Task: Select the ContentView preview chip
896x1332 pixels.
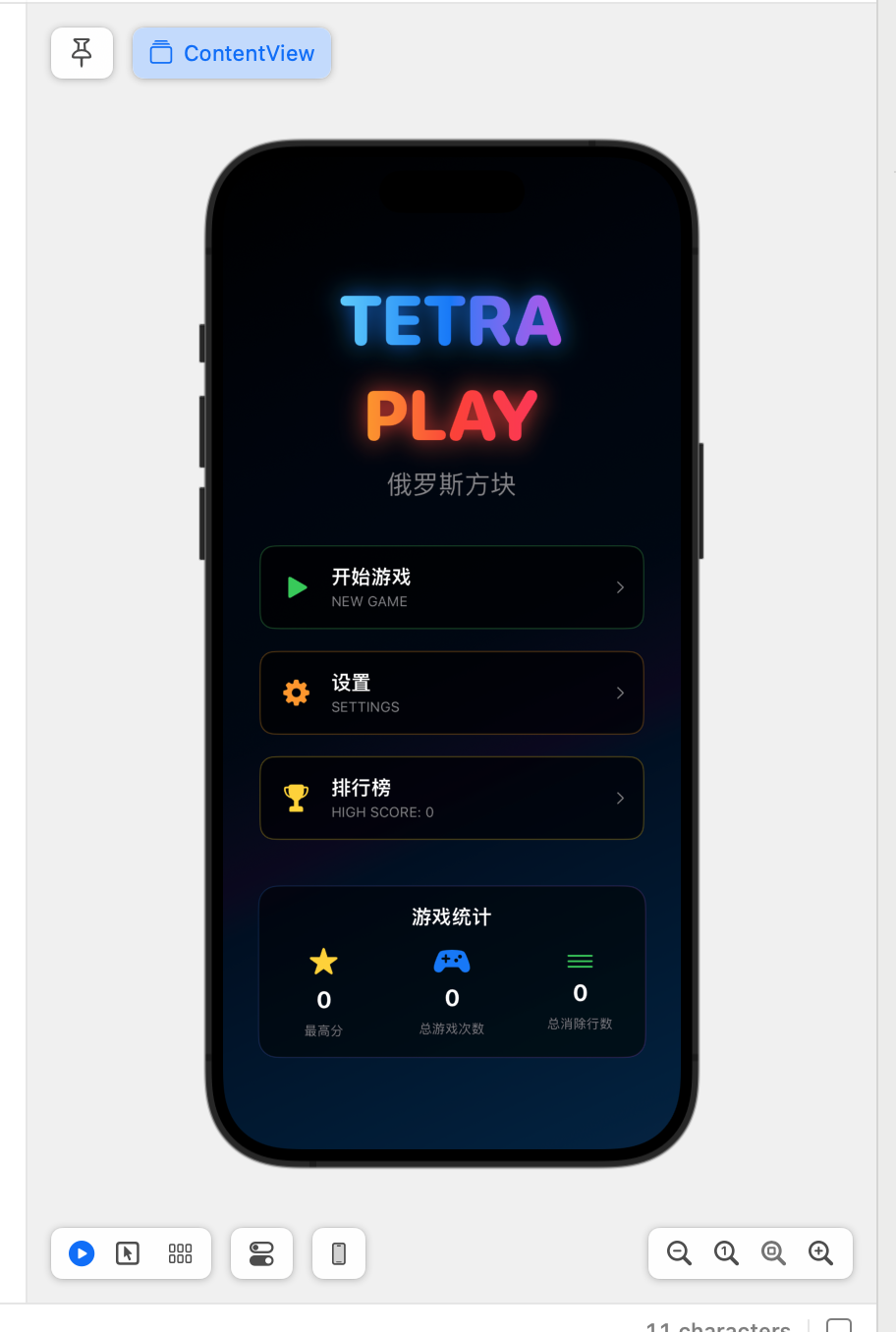Action: pos(232,53)
